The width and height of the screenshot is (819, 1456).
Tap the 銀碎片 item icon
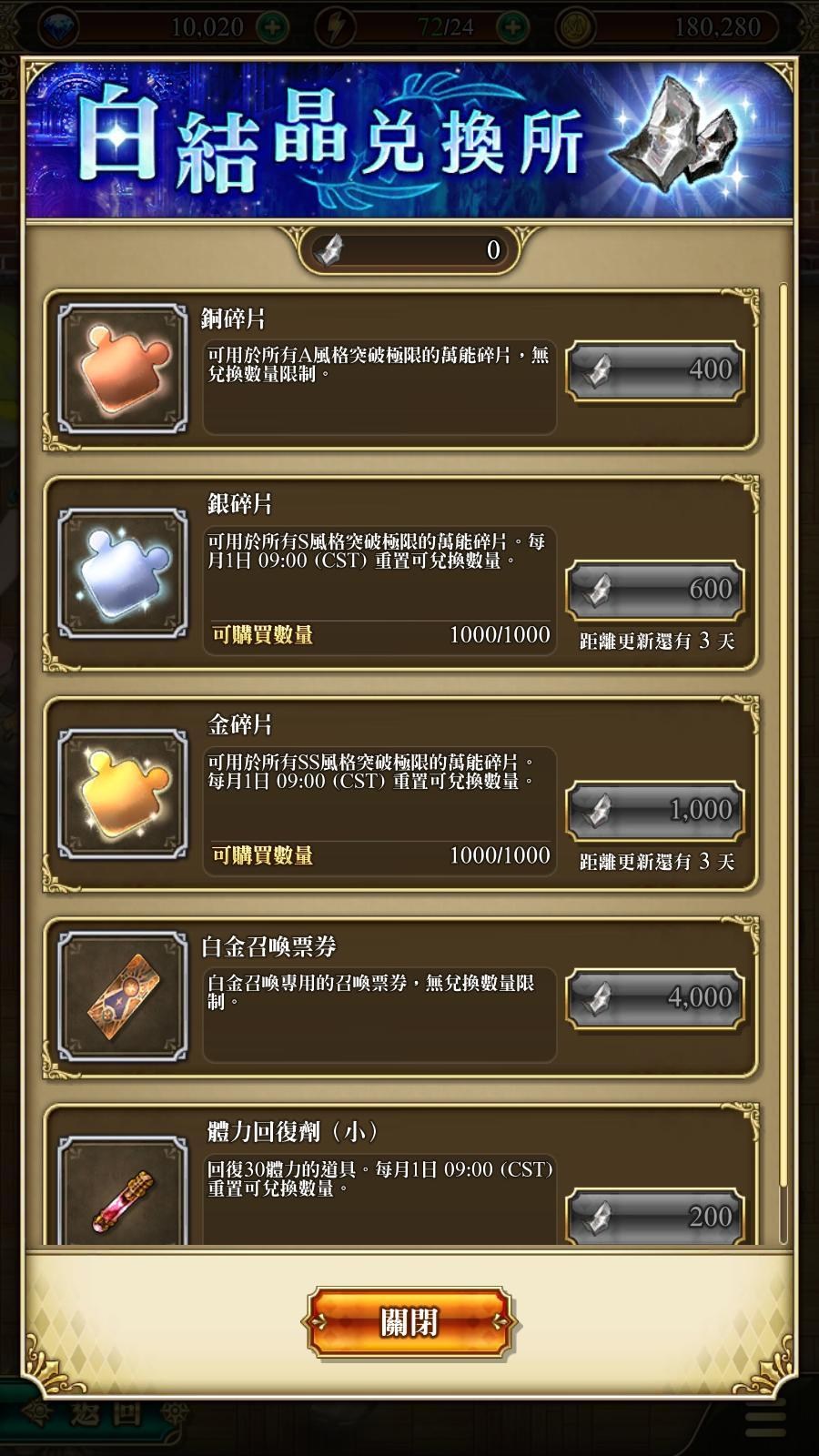click(123, 573)
